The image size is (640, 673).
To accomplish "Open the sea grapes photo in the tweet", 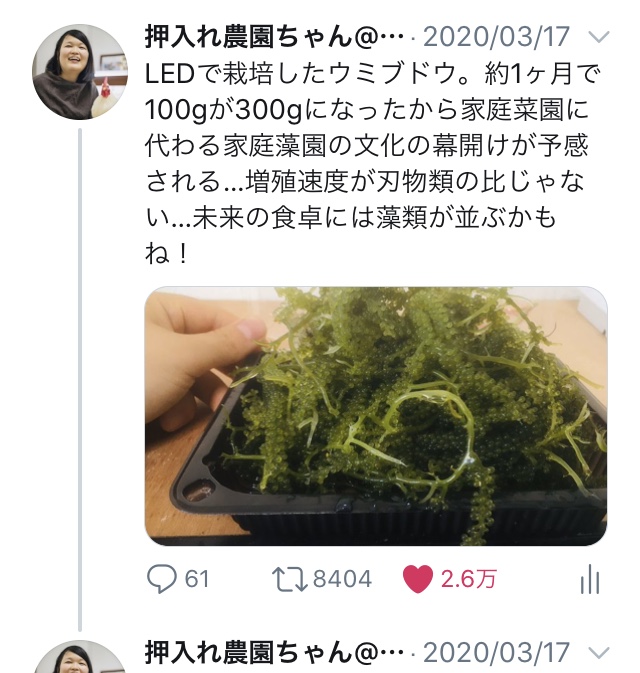I will pos(376,416).
